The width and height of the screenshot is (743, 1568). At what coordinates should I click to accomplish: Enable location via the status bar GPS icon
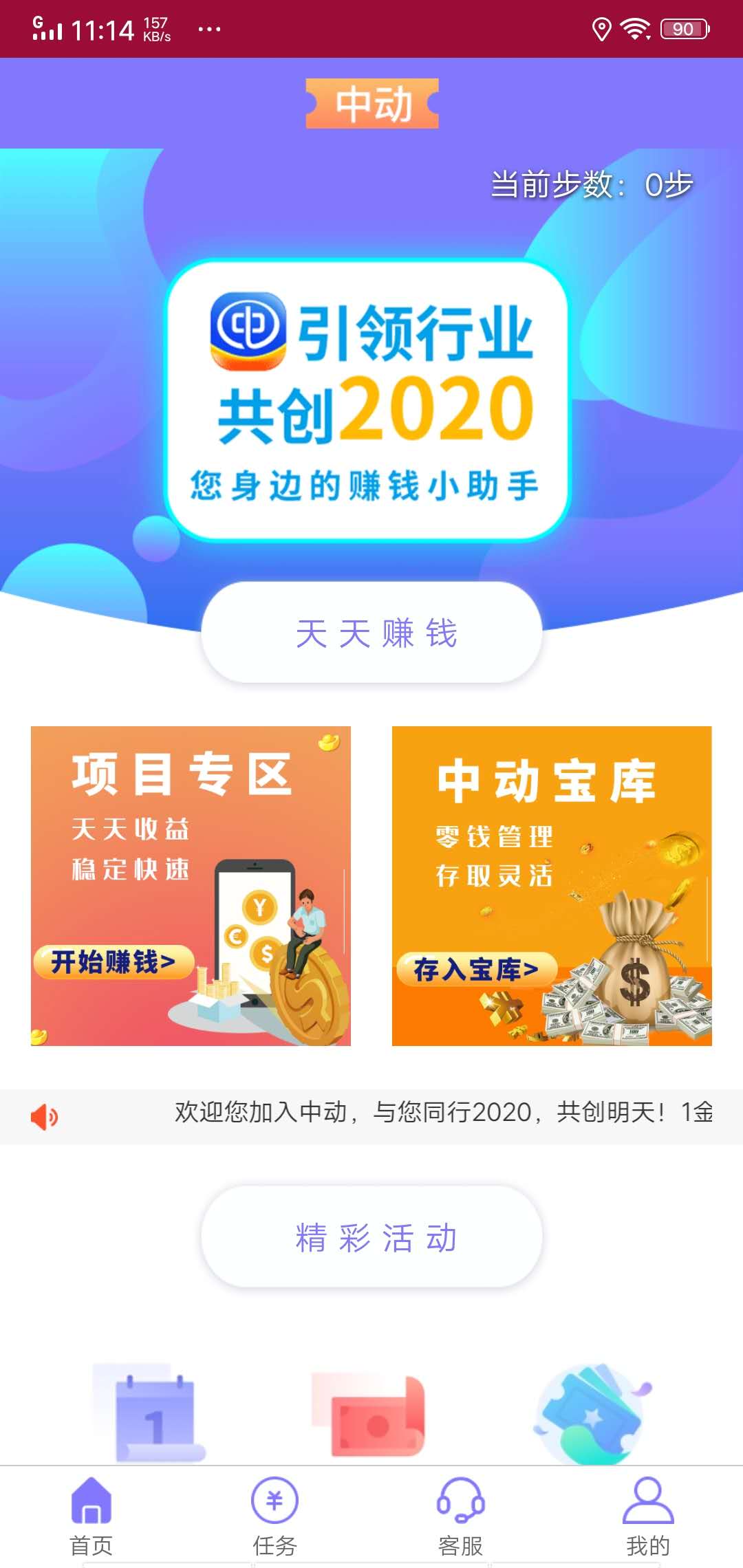tap(601, 29)
